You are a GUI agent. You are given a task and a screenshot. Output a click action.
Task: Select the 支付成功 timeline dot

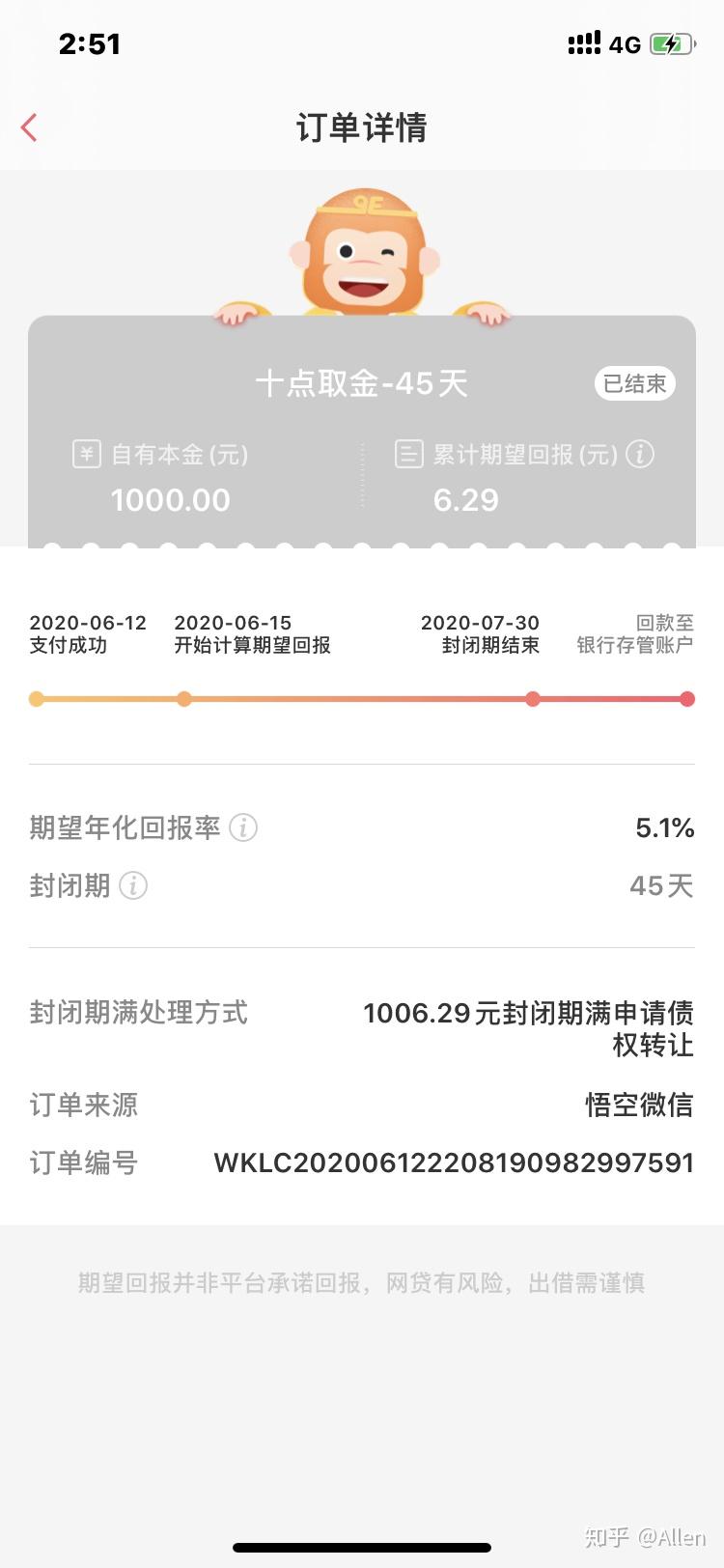[x=37, y=698]
